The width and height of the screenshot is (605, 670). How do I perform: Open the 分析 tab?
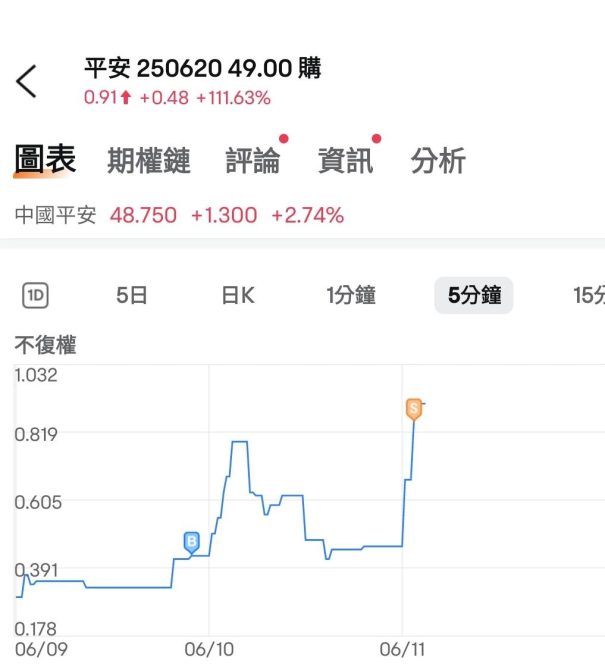(438, 161)
